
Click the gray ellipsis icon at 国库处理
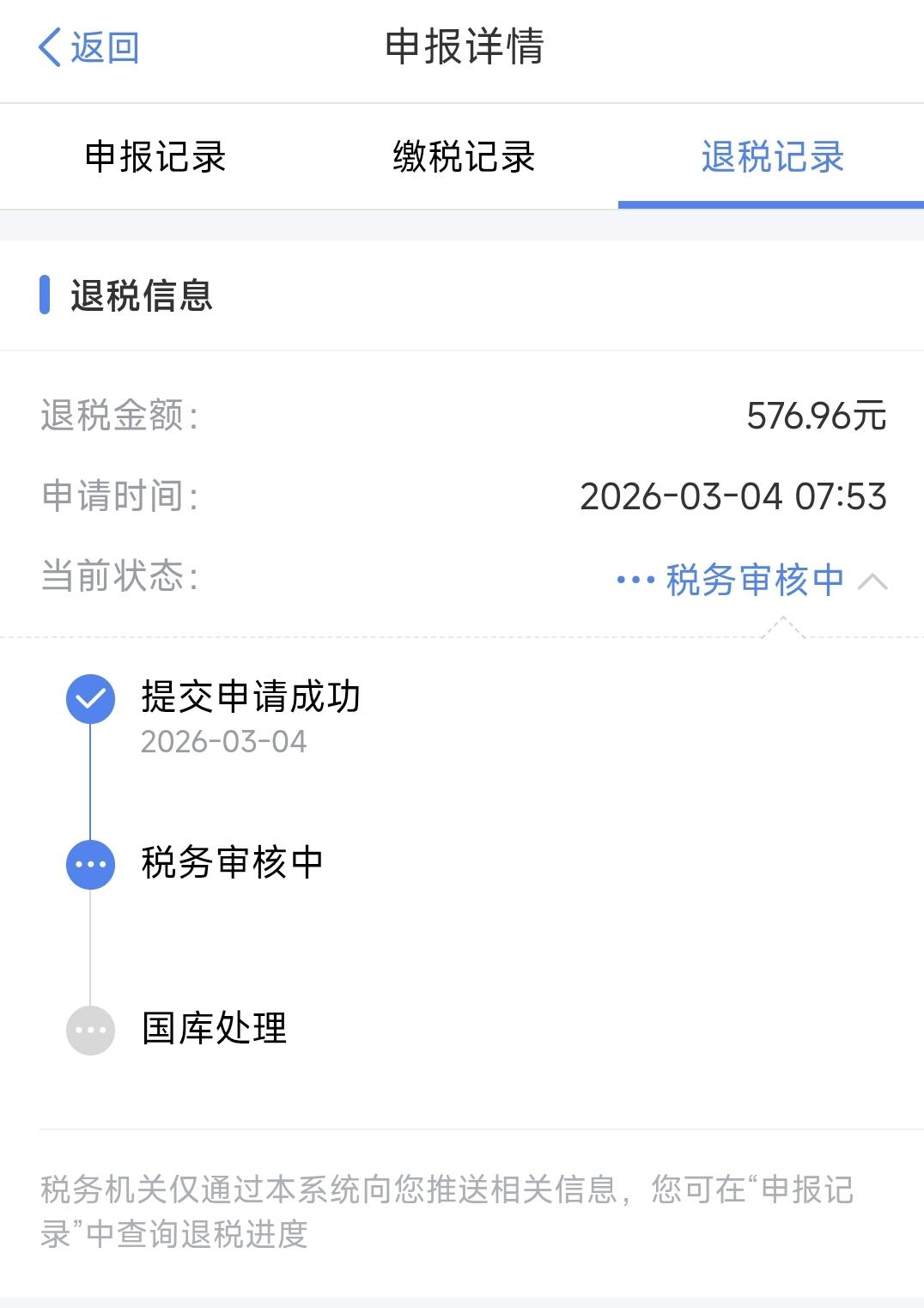pyautogui.click(x=89, y=1030)
